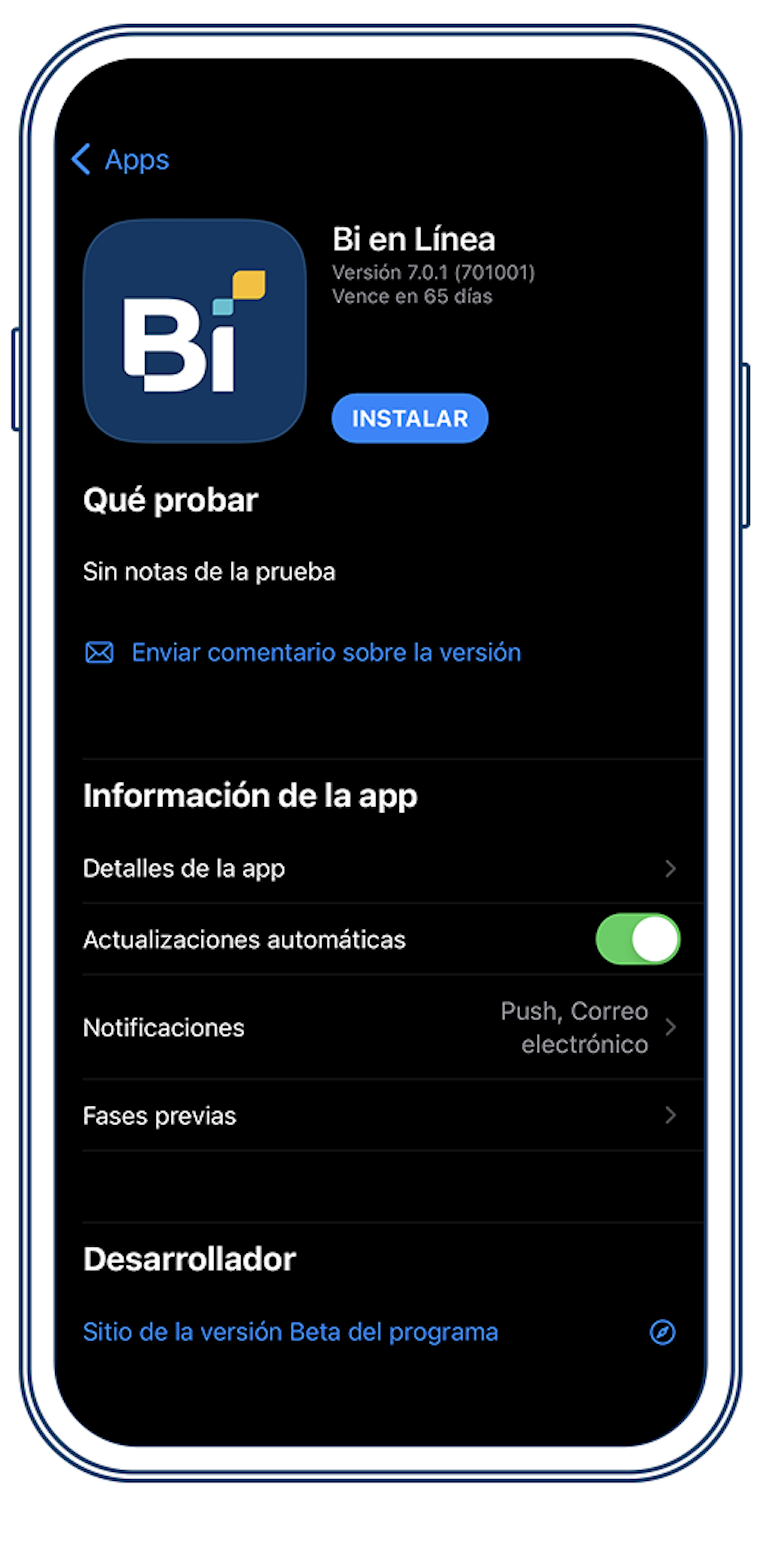The image size is (762, 1564).
Task: Install the Bi en Línea app
Action: point(410,418)
